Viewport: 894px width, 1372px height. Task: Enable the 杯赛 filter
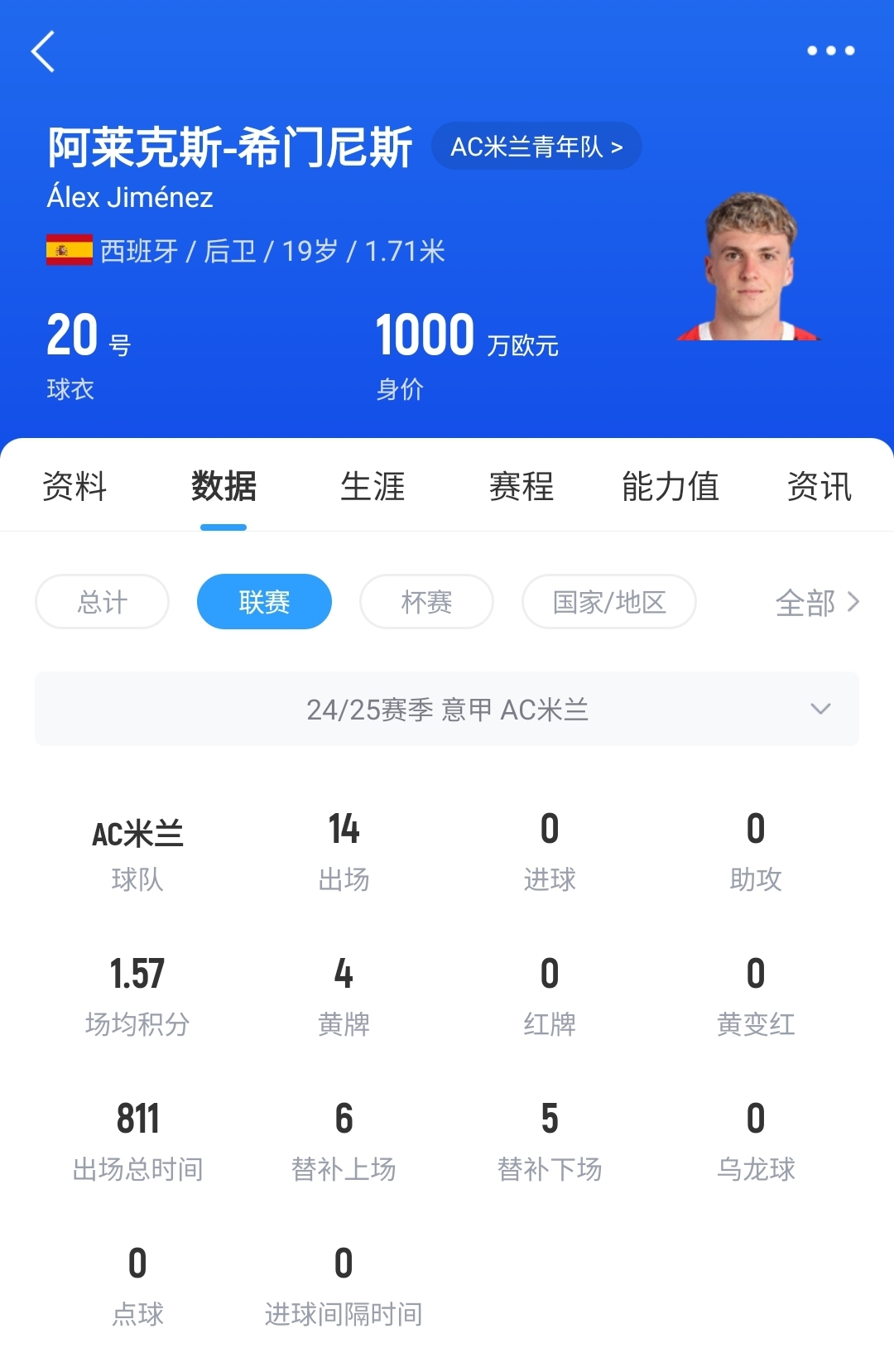click(425, 602)
